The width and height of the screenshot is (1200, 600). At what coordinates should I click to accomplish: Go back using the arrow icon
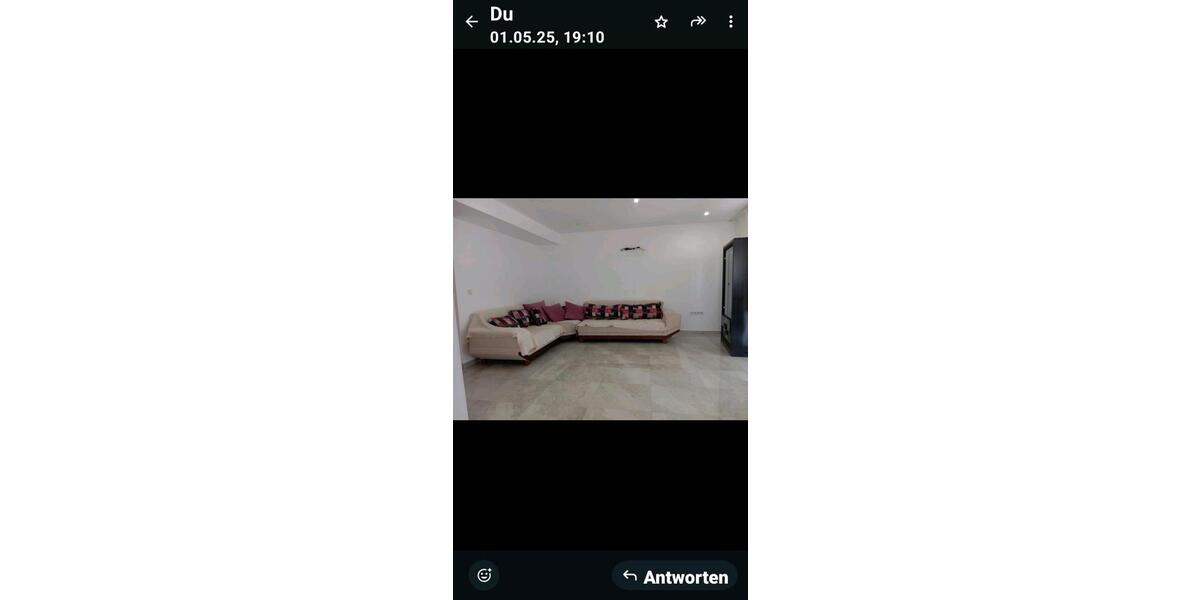[471, 22]
